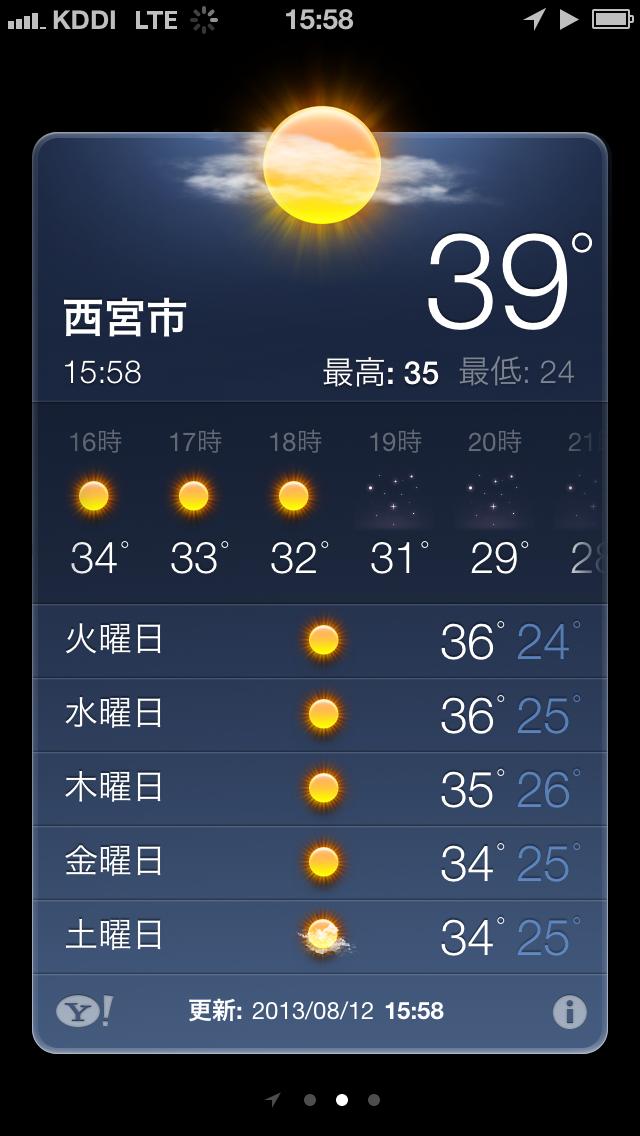Jump to the first city page dot
Viewport: 640px width, 1136px height.
click(x=310, y=1100)
